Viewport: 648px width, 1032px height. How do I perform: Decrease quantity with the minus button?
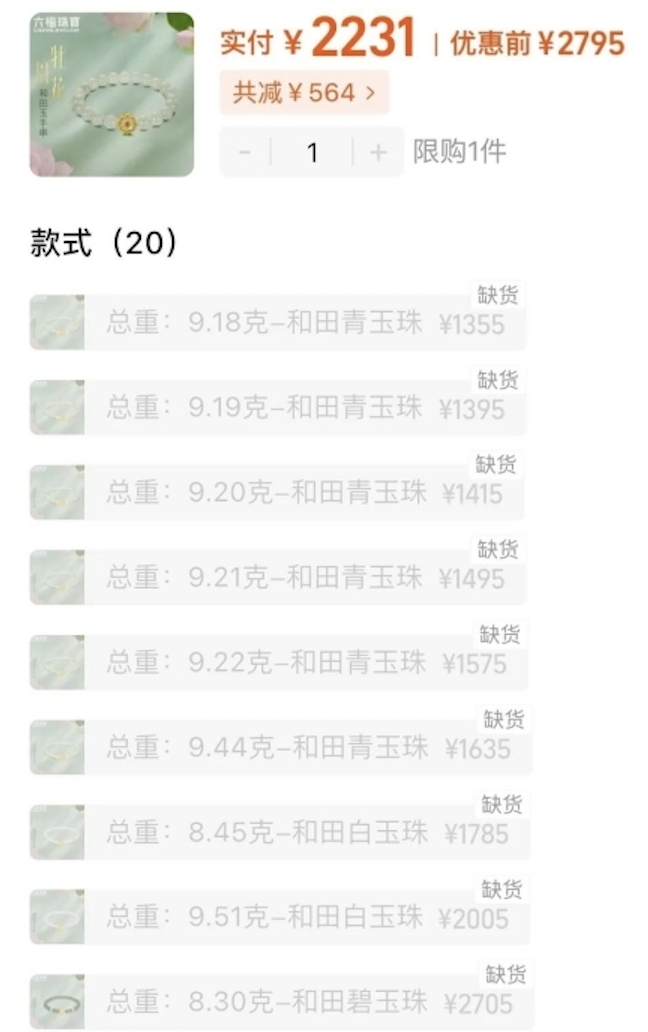coord(245,152)
